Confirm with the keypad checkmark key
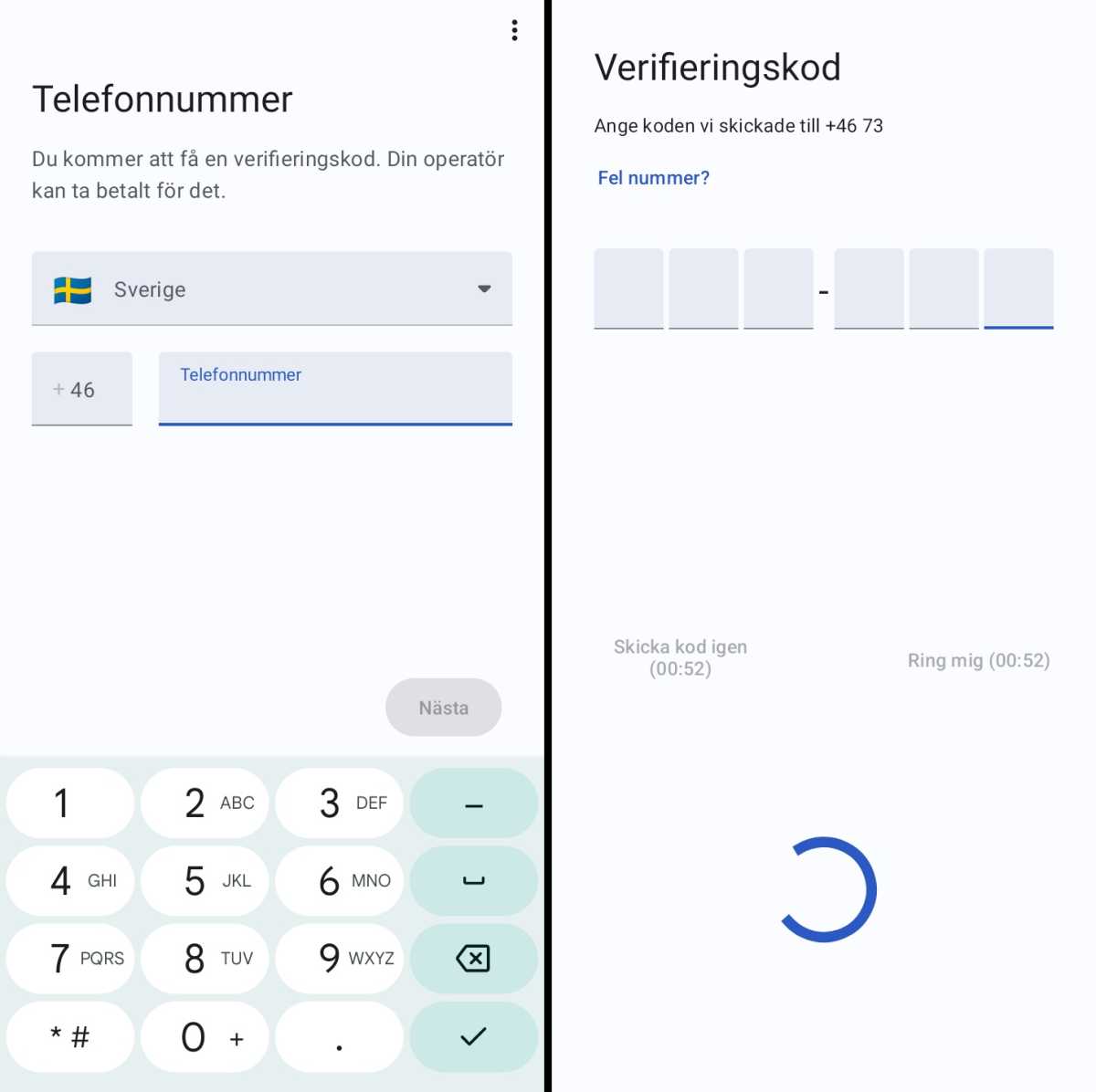 [x=473, y=1036]
